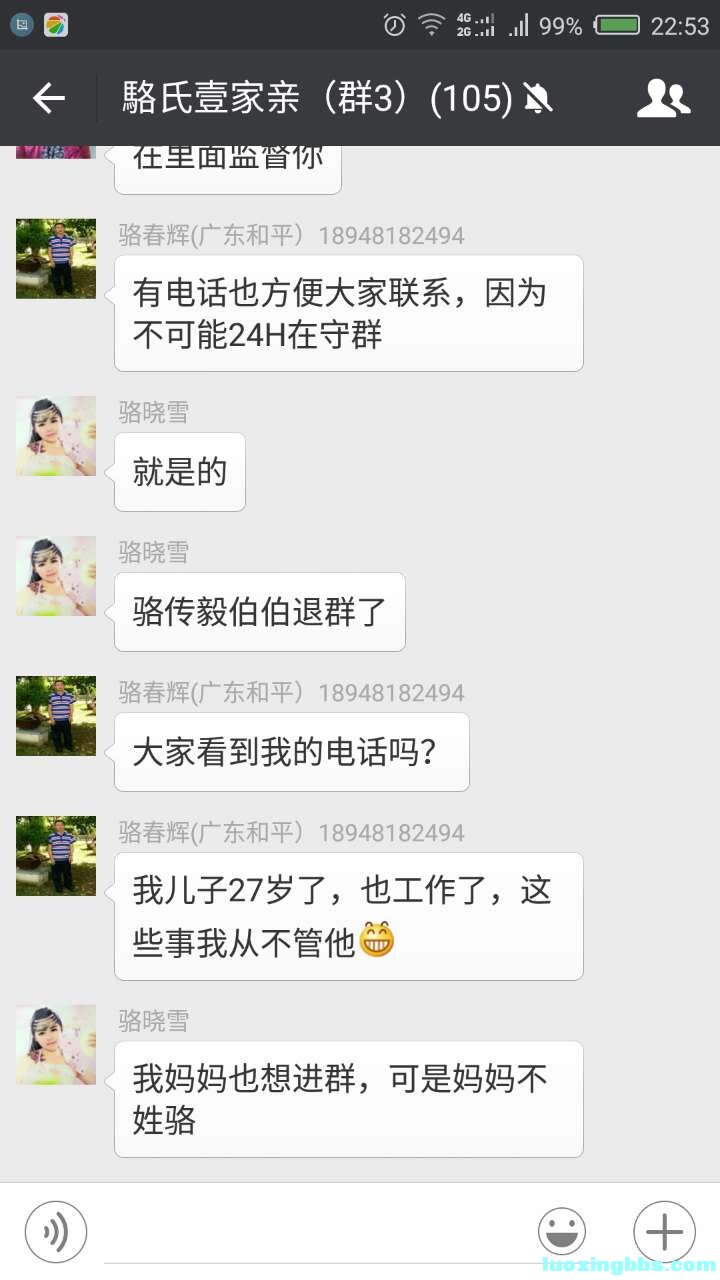Open 骆晓雪's avatar next to 骆传毅伯伯退群了
Screen dimensions: 720x1280
[x=56, y=576]
